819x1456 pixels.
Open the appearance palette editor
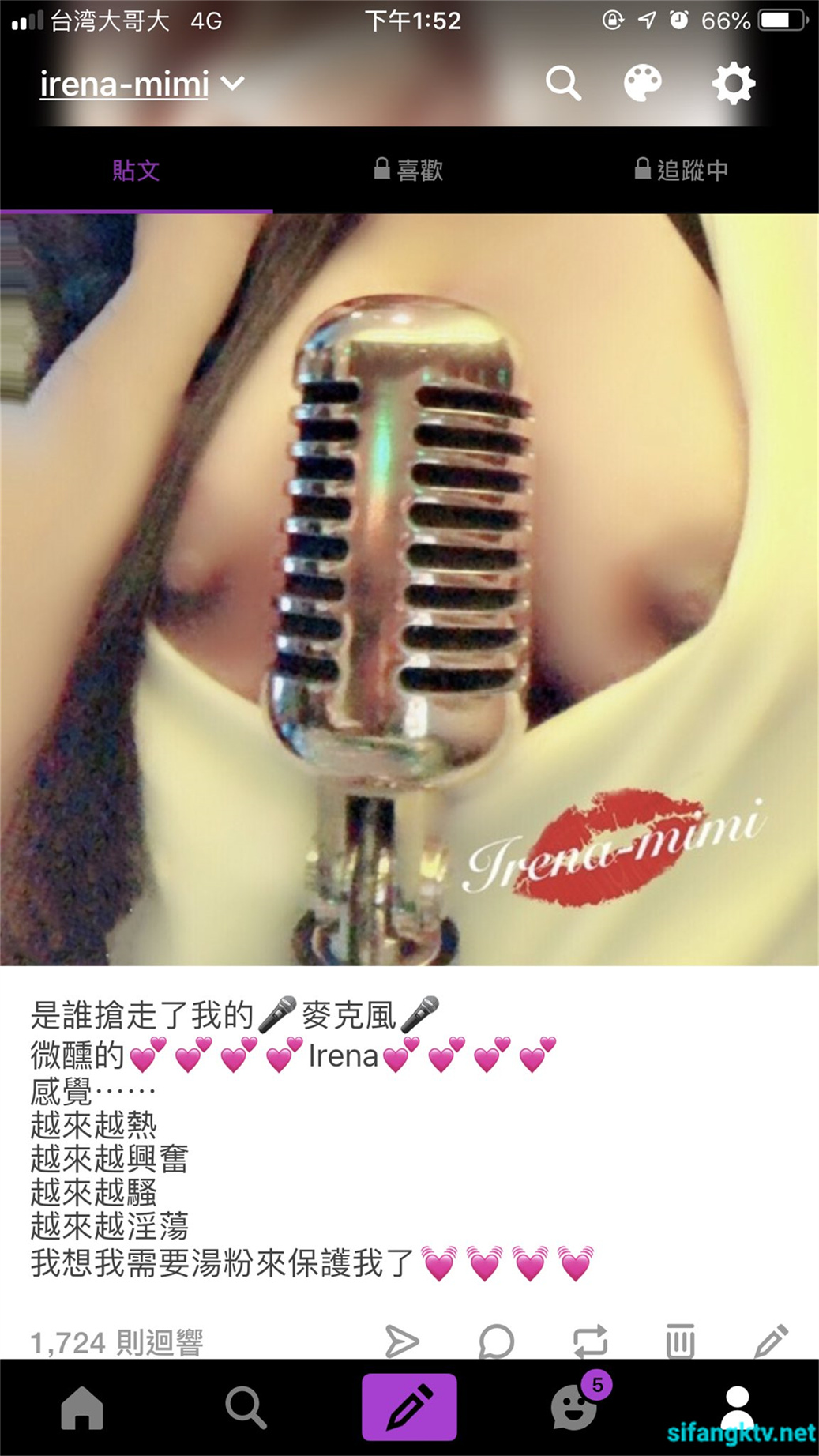(x=642, y=83)
